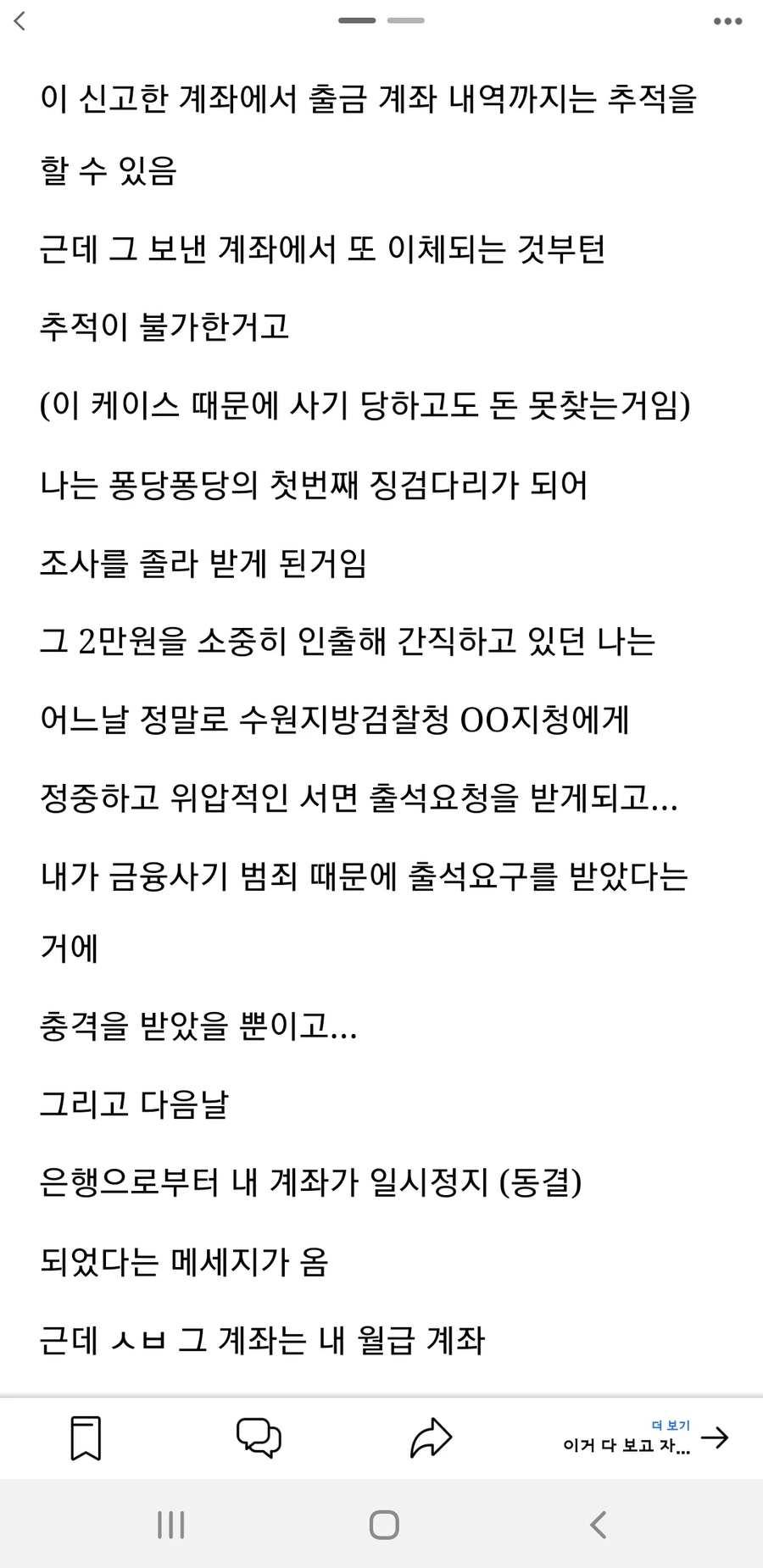Go back using the top-left arrow
This screenshot has height=1568, width=763.
(21, 21)
